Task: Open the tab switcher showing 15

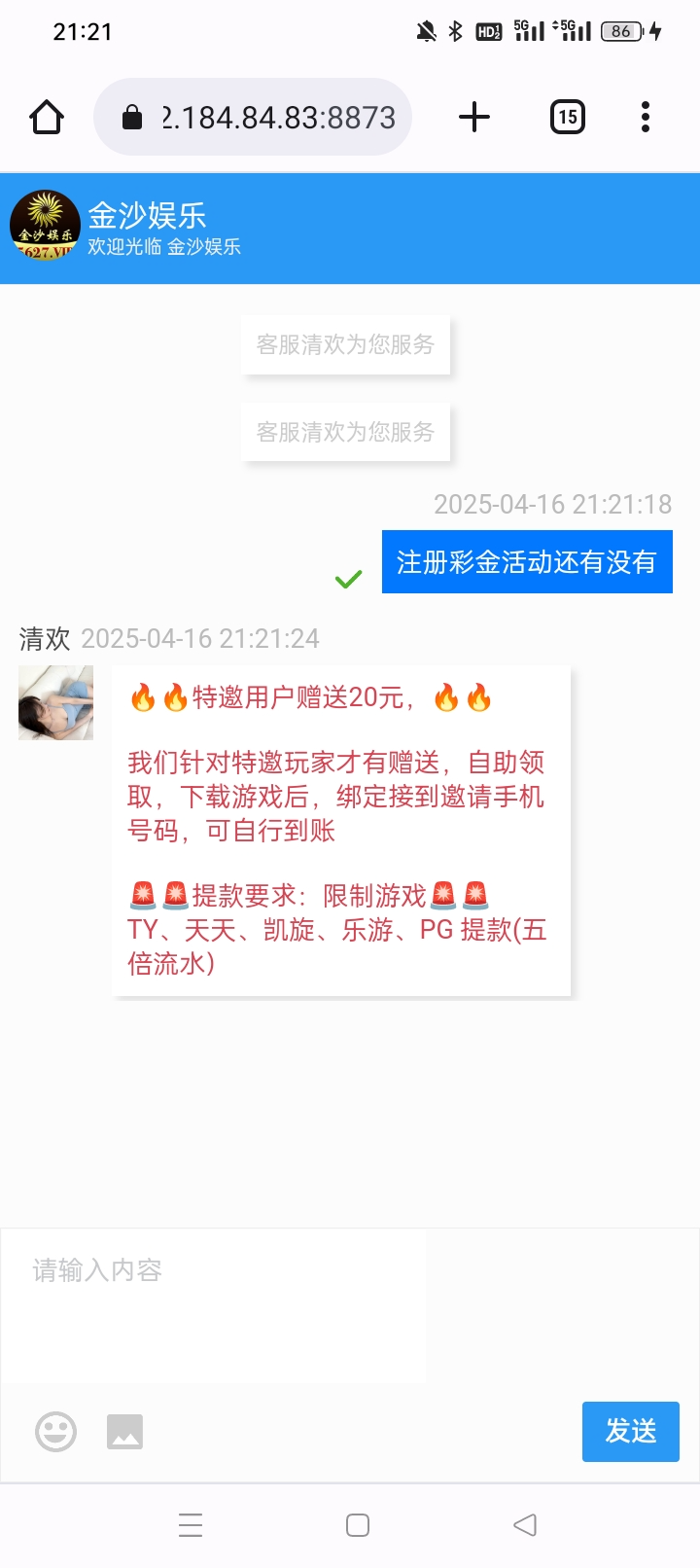Action: click(x=568, y=118)
